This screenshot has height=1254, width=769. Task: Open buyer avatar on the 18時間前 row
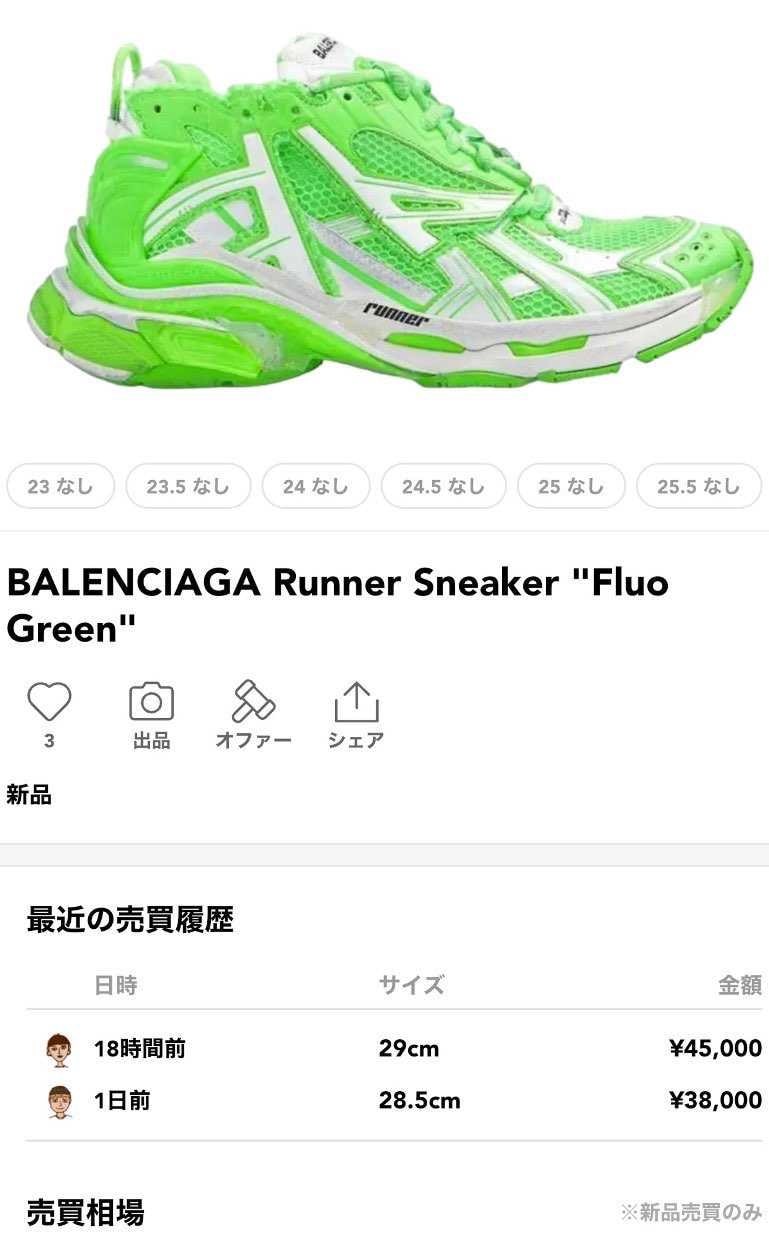(x=58, y=1048)
